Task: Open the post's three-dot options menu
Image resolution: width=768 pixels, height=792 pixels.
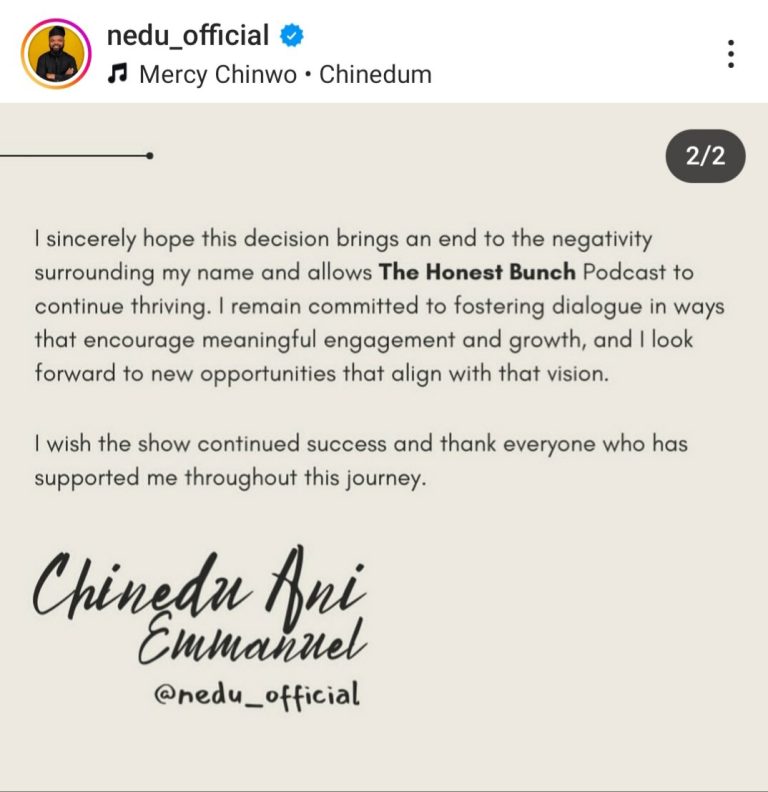Action: (x=731, y=54)
